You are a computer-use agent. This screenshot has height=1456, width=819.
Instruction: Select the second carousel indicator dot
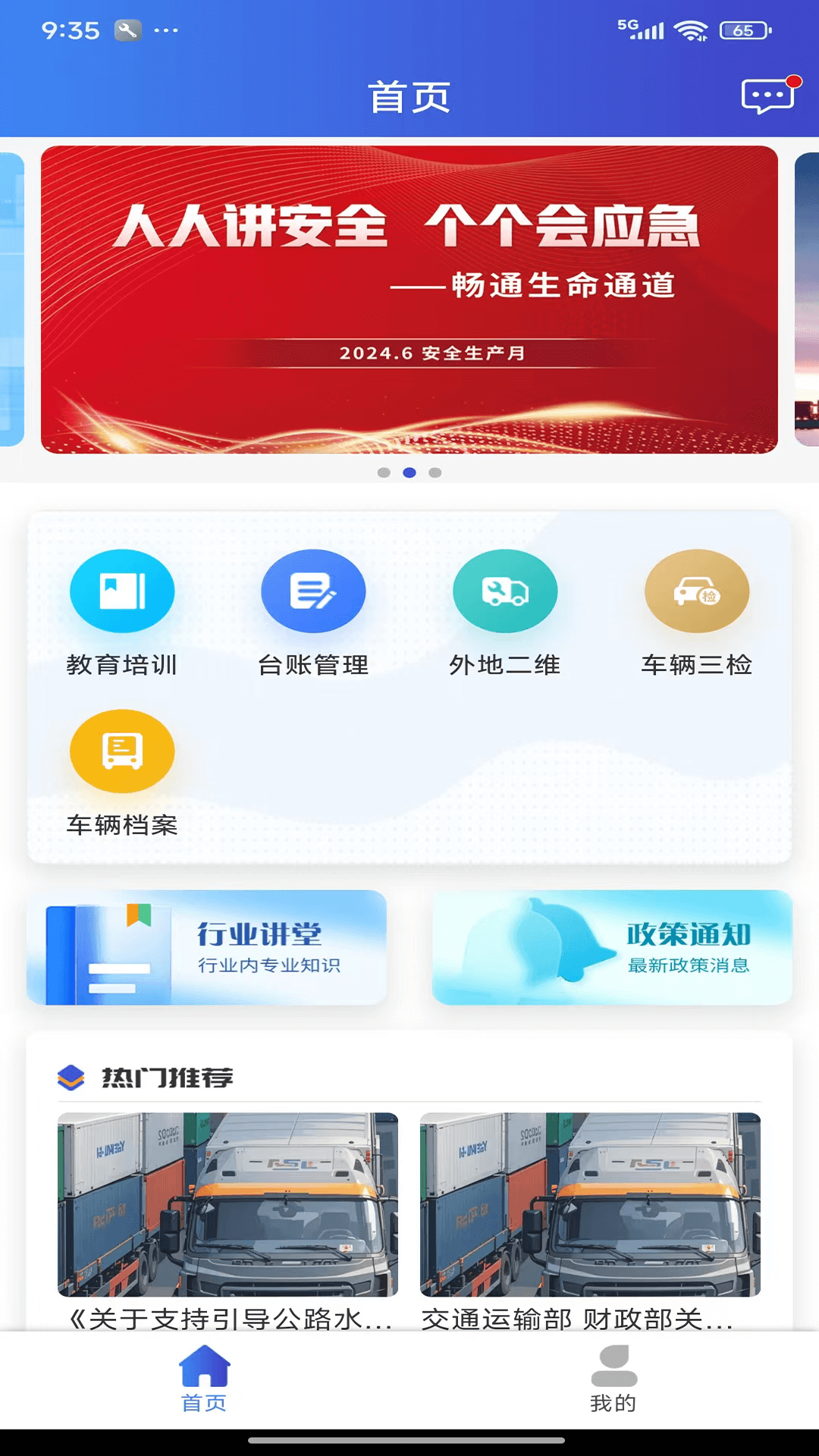409,472
